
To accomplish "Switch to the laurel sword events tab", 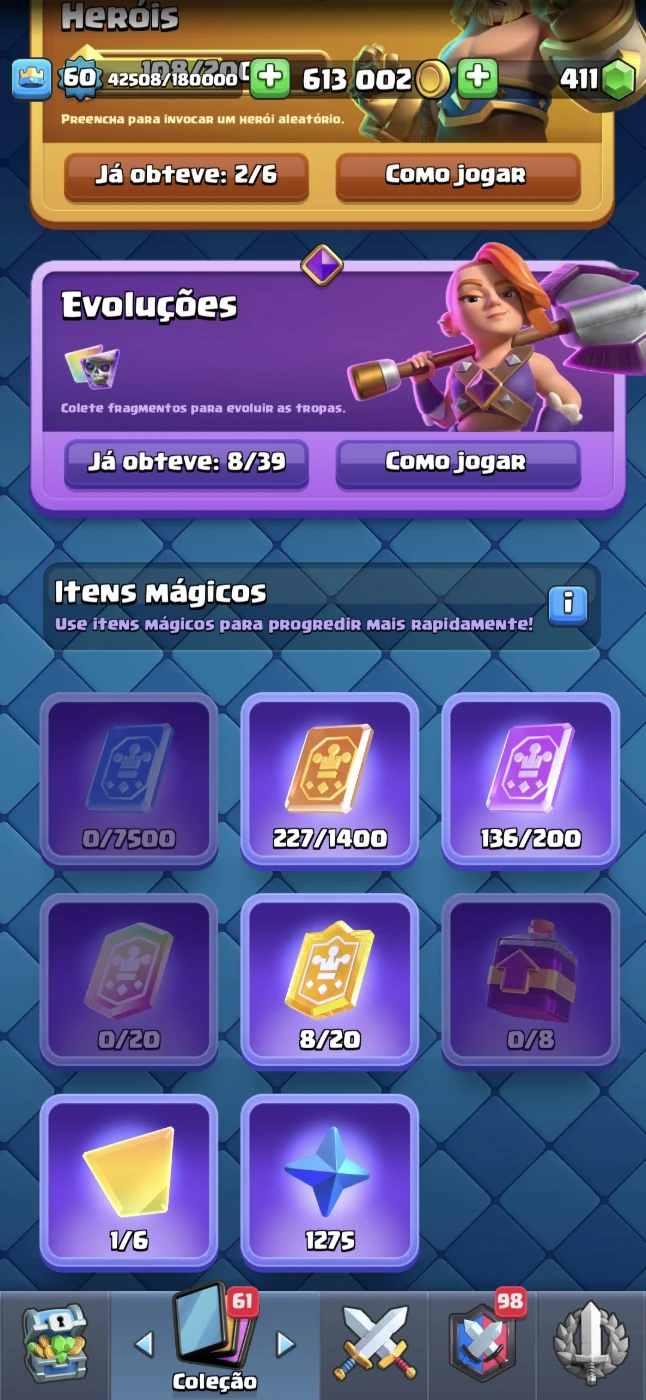I will [591, 1345].
